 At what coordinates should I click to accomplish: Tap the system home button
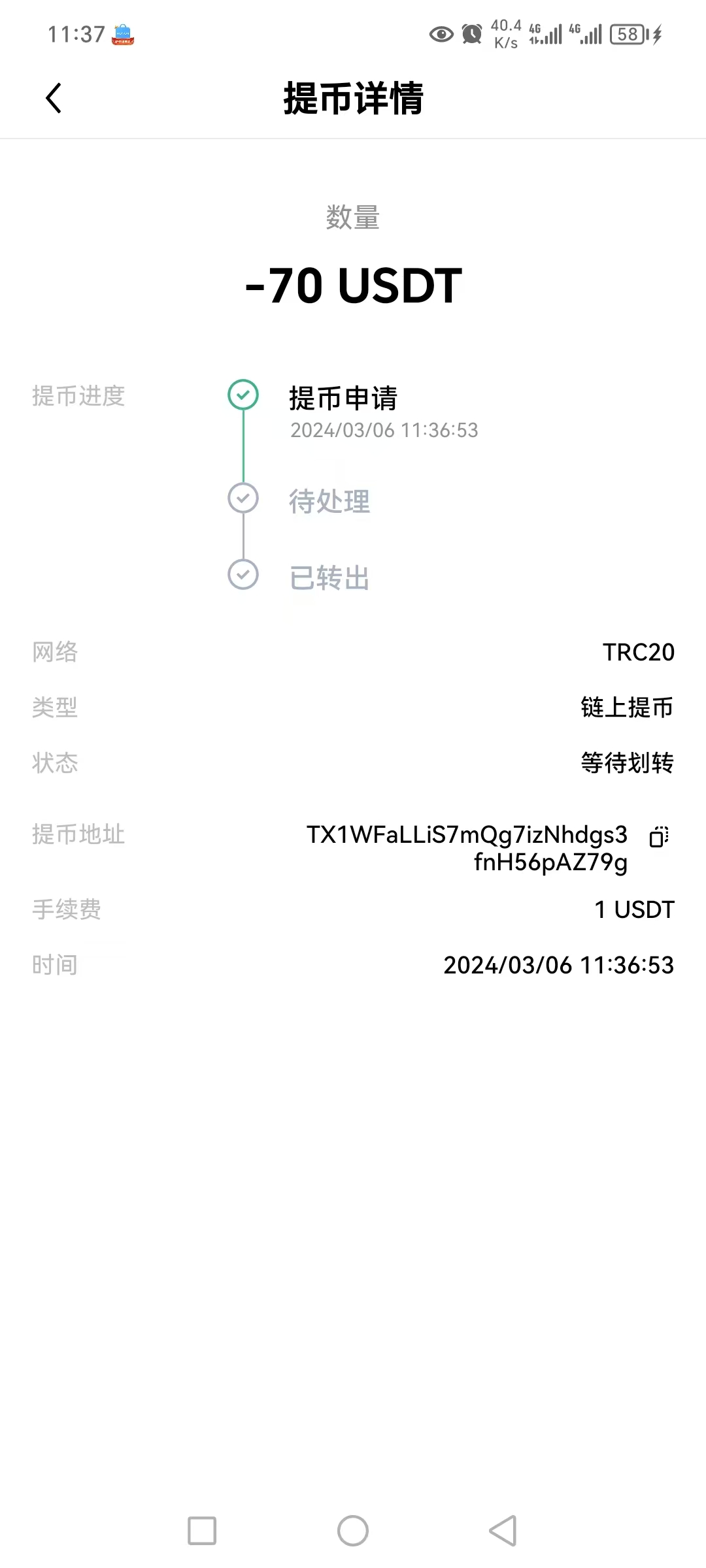pos(353,1530)
